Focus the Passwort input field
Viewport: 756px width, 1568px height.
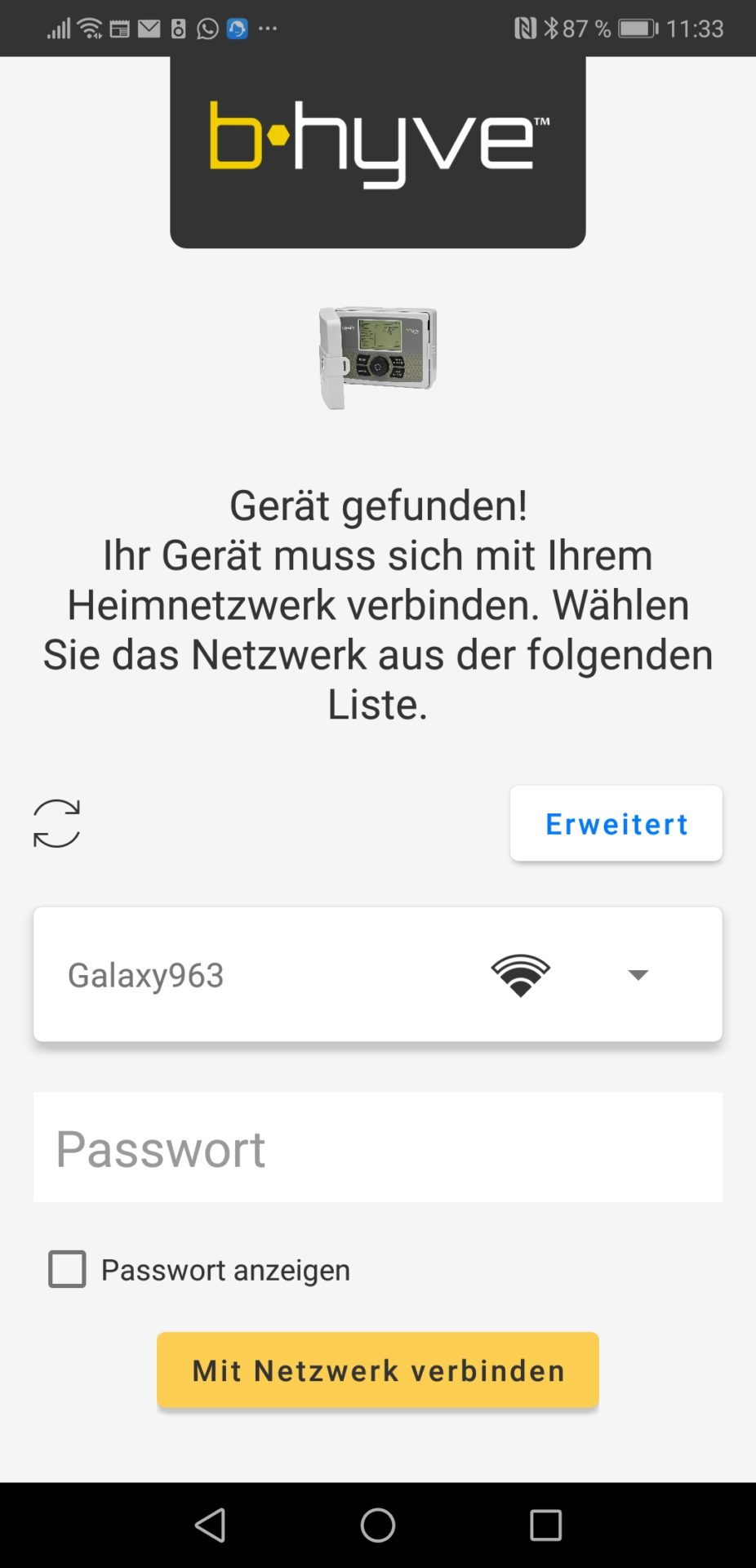pos(377,1147)
